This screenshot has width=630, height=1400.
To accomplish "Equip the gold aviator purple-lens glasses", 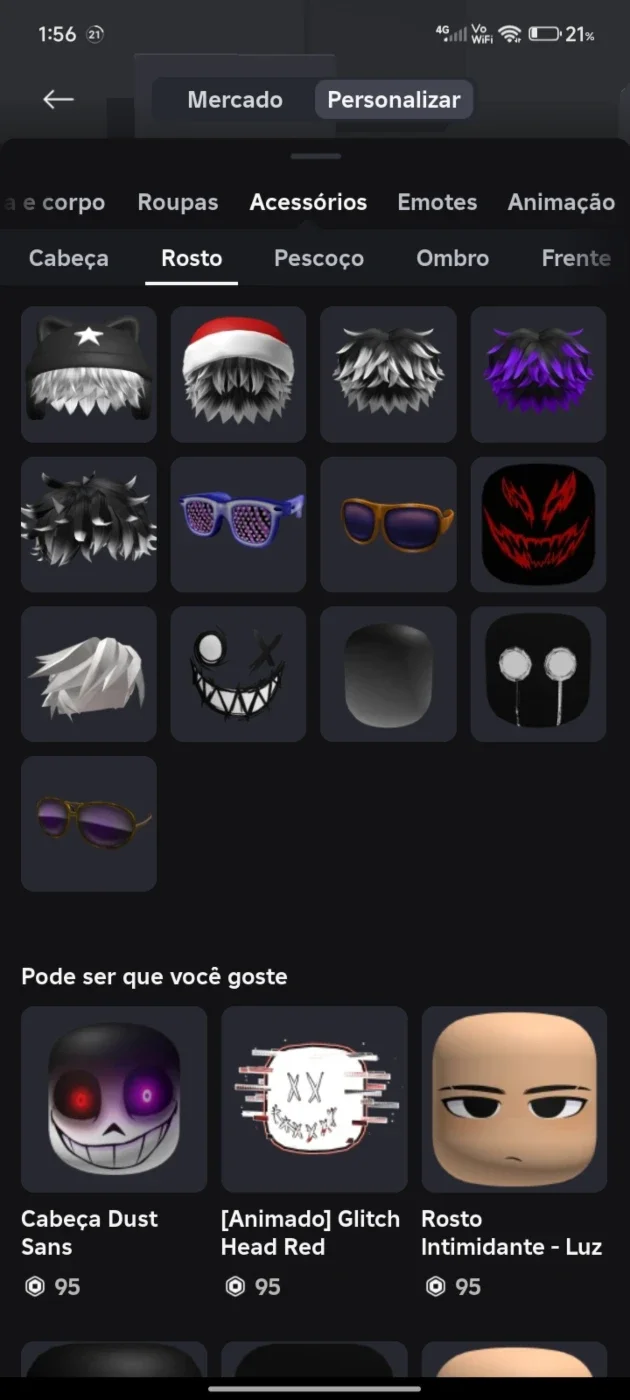I will click(88, 824).
